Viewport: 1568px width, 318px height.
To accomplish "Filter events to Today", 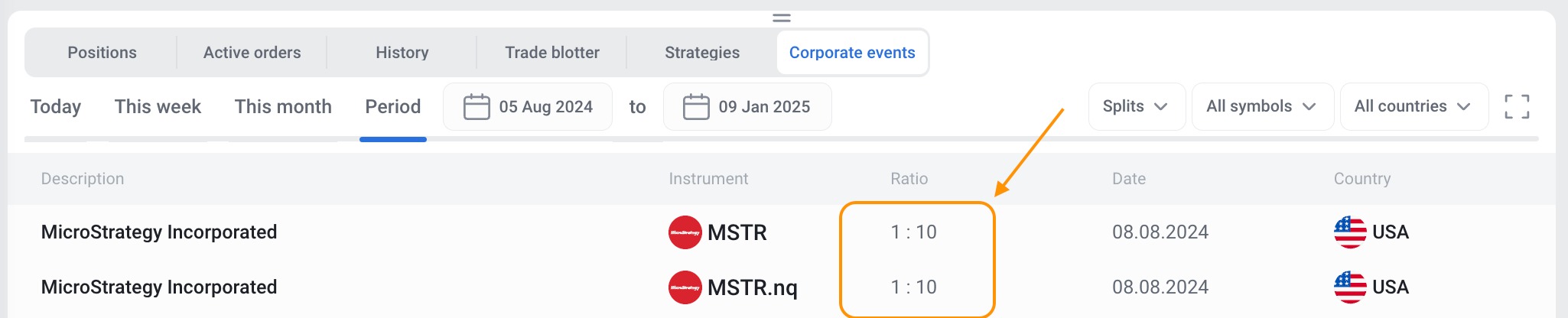I will tap(56, 107).
